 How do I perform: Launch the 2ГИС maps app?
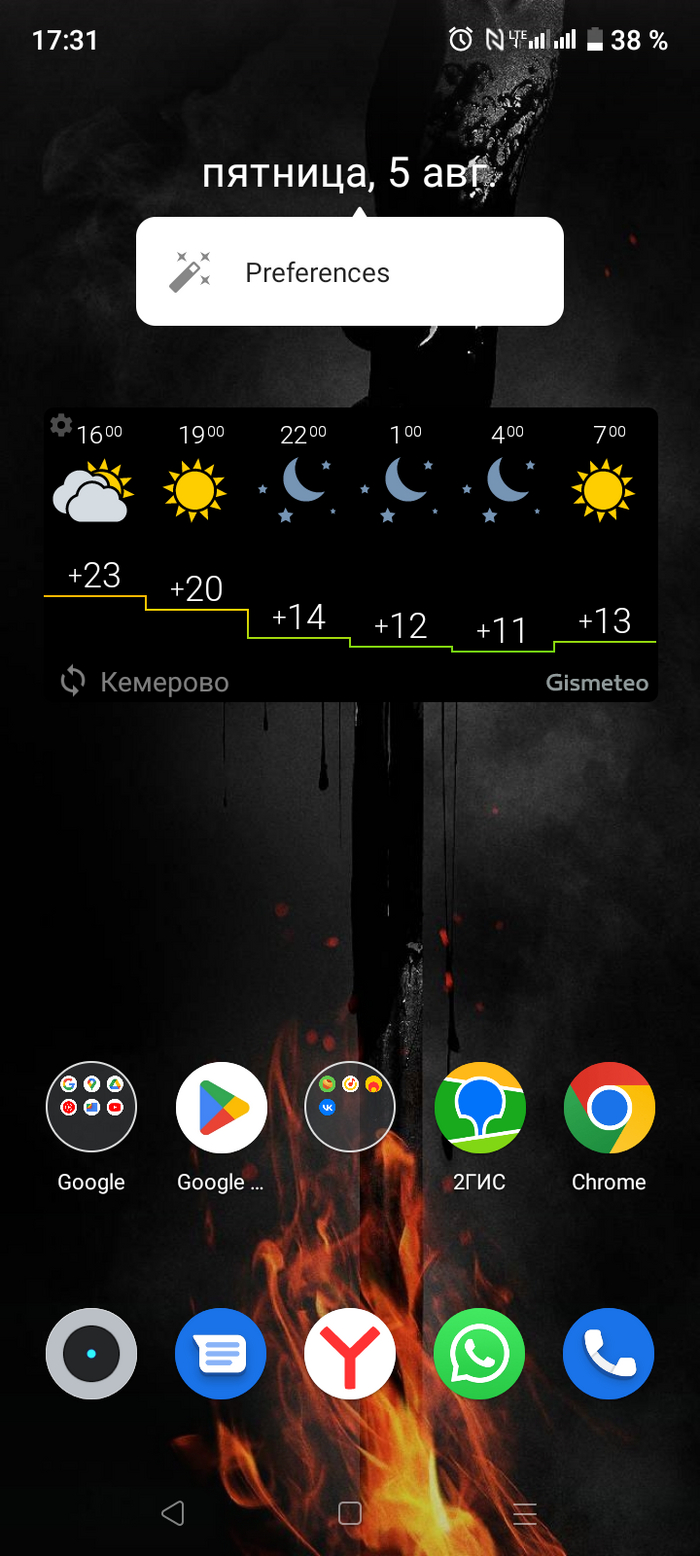pos(479,1108)
